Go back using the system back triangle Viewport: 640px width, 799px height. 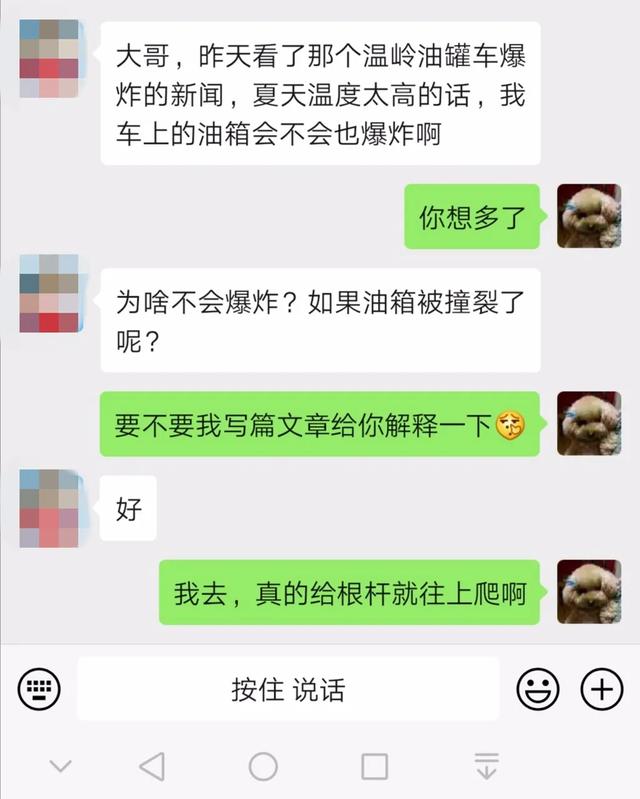152,767
